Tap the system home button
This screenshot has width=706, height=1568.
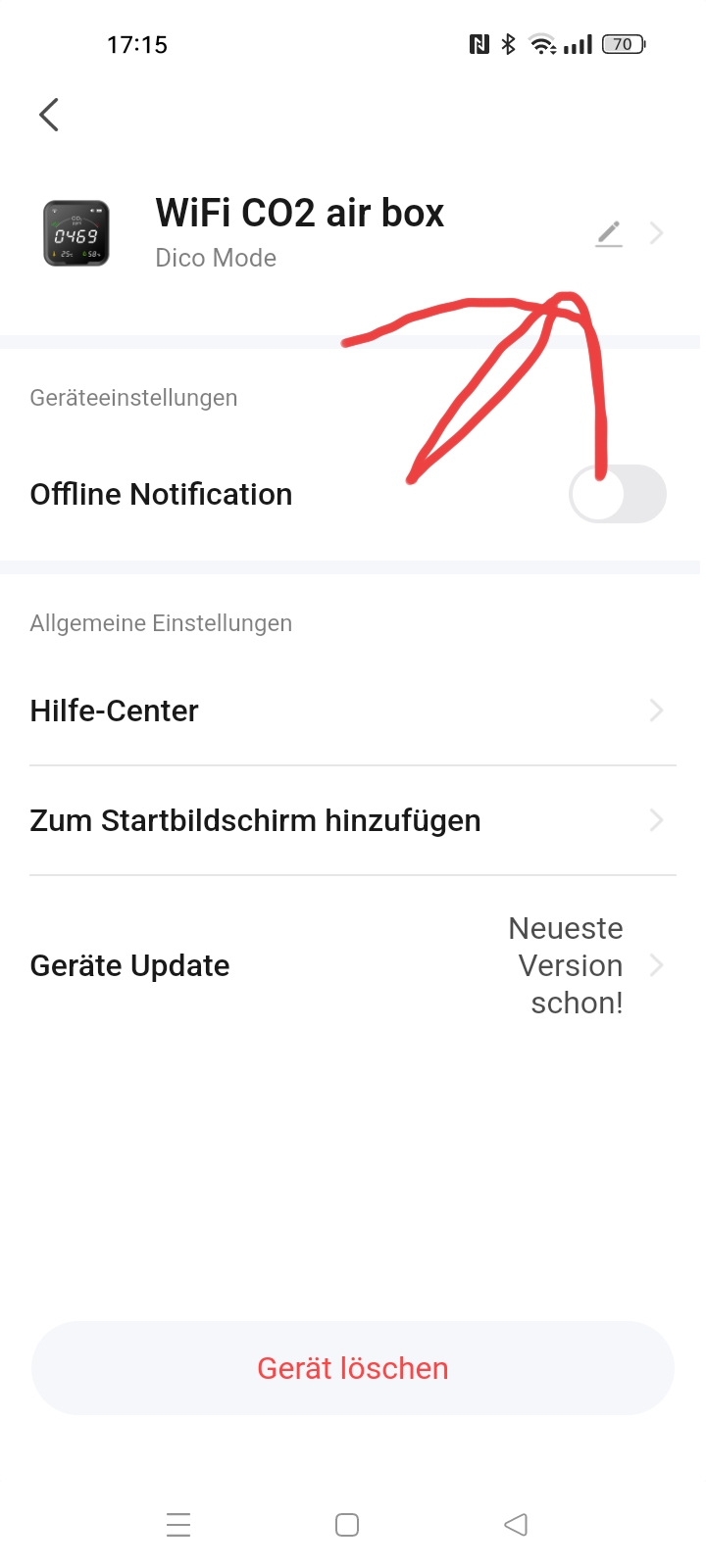(x=347, y=1525)
